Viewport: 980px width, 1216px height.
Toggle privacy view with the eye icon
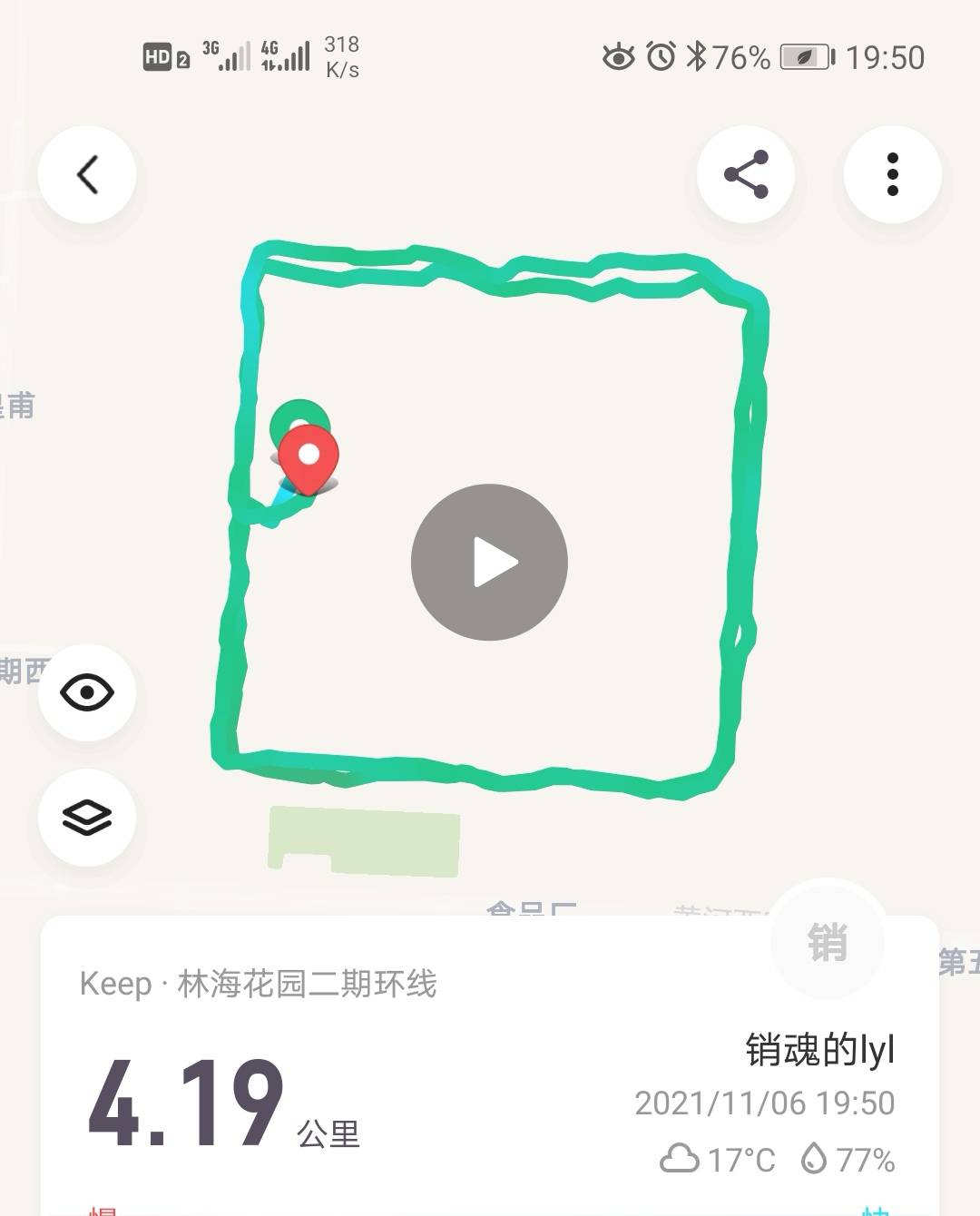(x=87, y=691)
